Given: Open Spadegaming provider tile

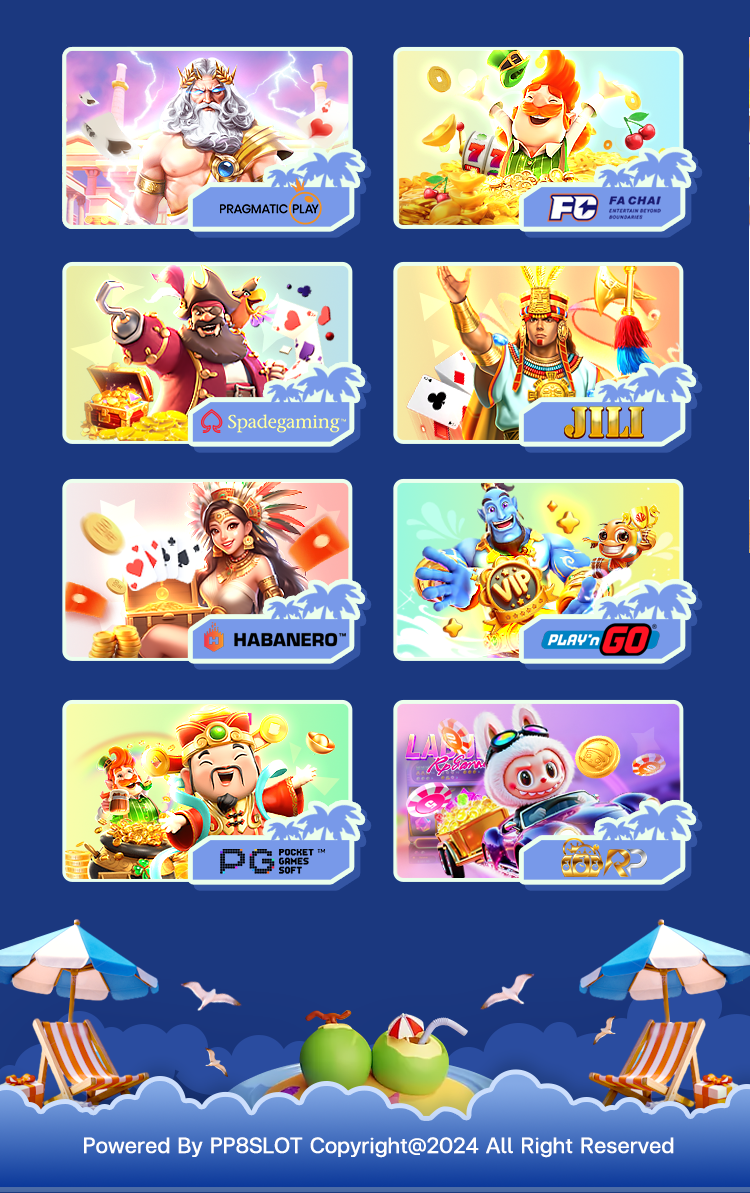Looking at the screenshot, I should pos(207,352).
